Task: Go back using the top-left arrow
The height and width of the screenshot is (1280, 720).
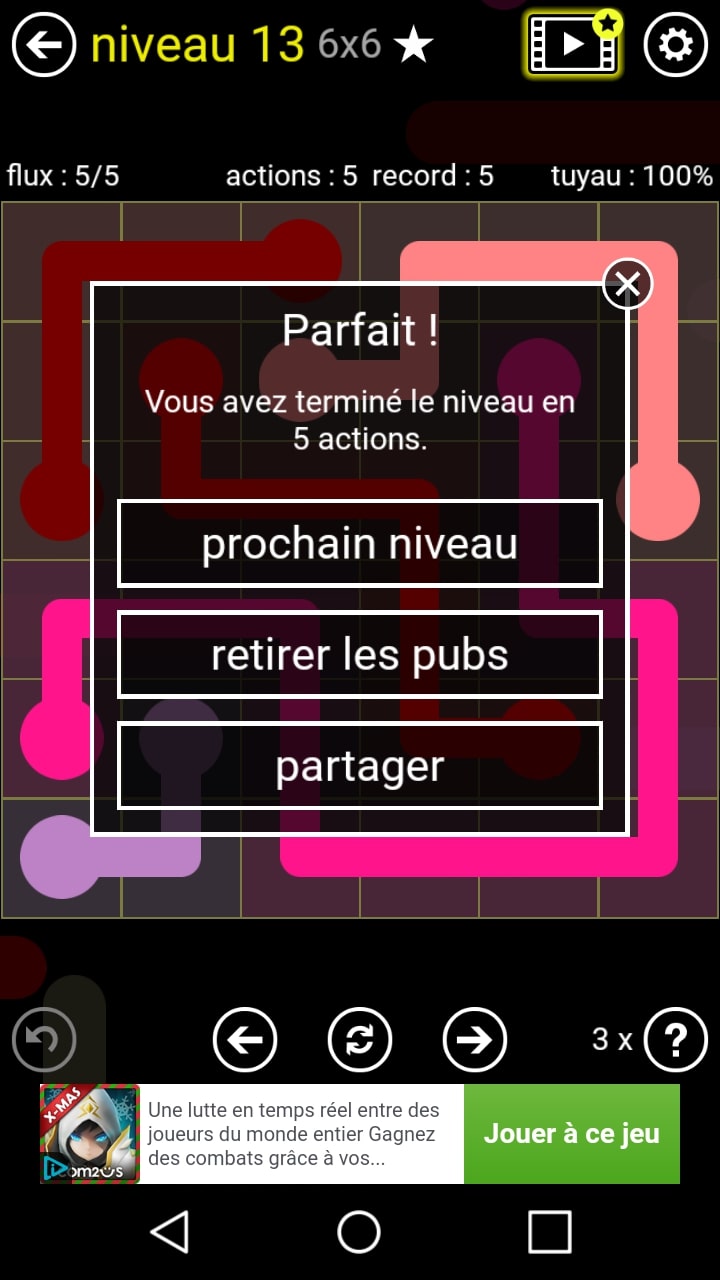Action: (44, 45)
